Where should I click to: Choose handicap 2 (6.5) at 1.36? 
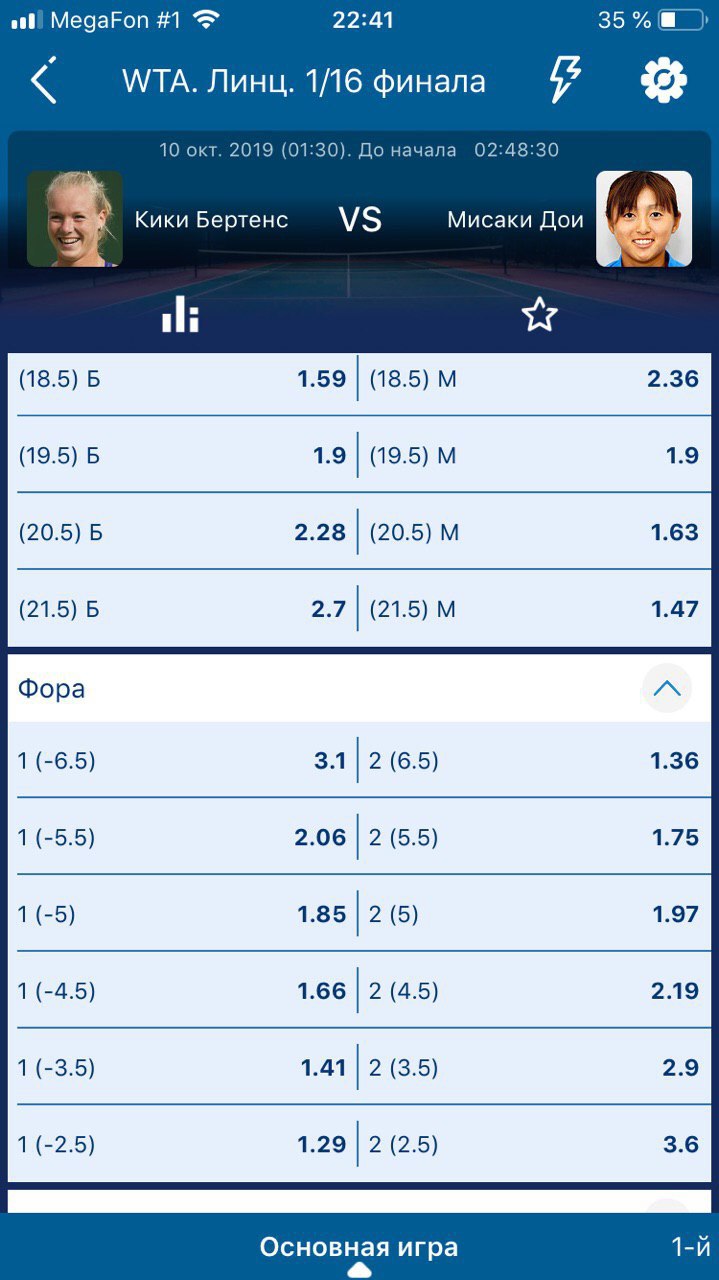[x=535, y=761]
